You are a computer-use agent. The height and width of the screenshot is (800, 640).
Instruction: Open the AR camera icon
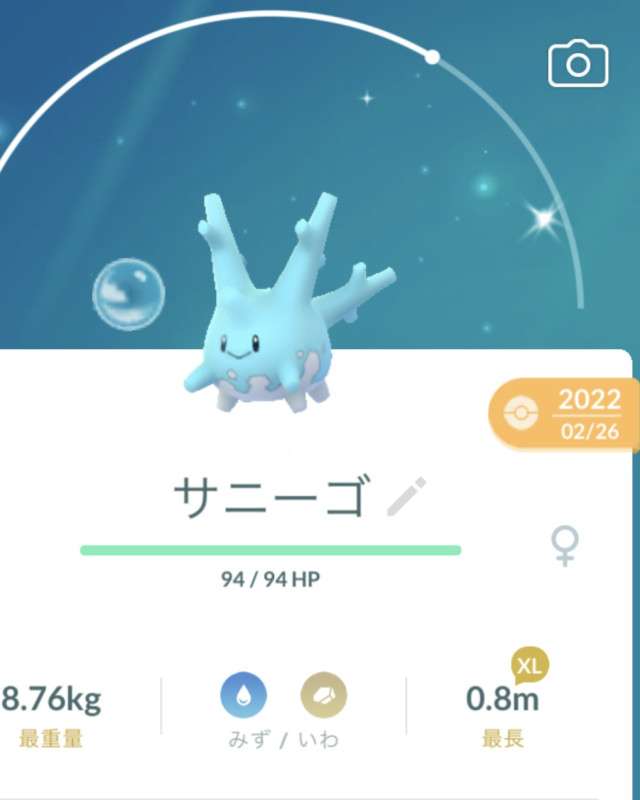[578, 66]
